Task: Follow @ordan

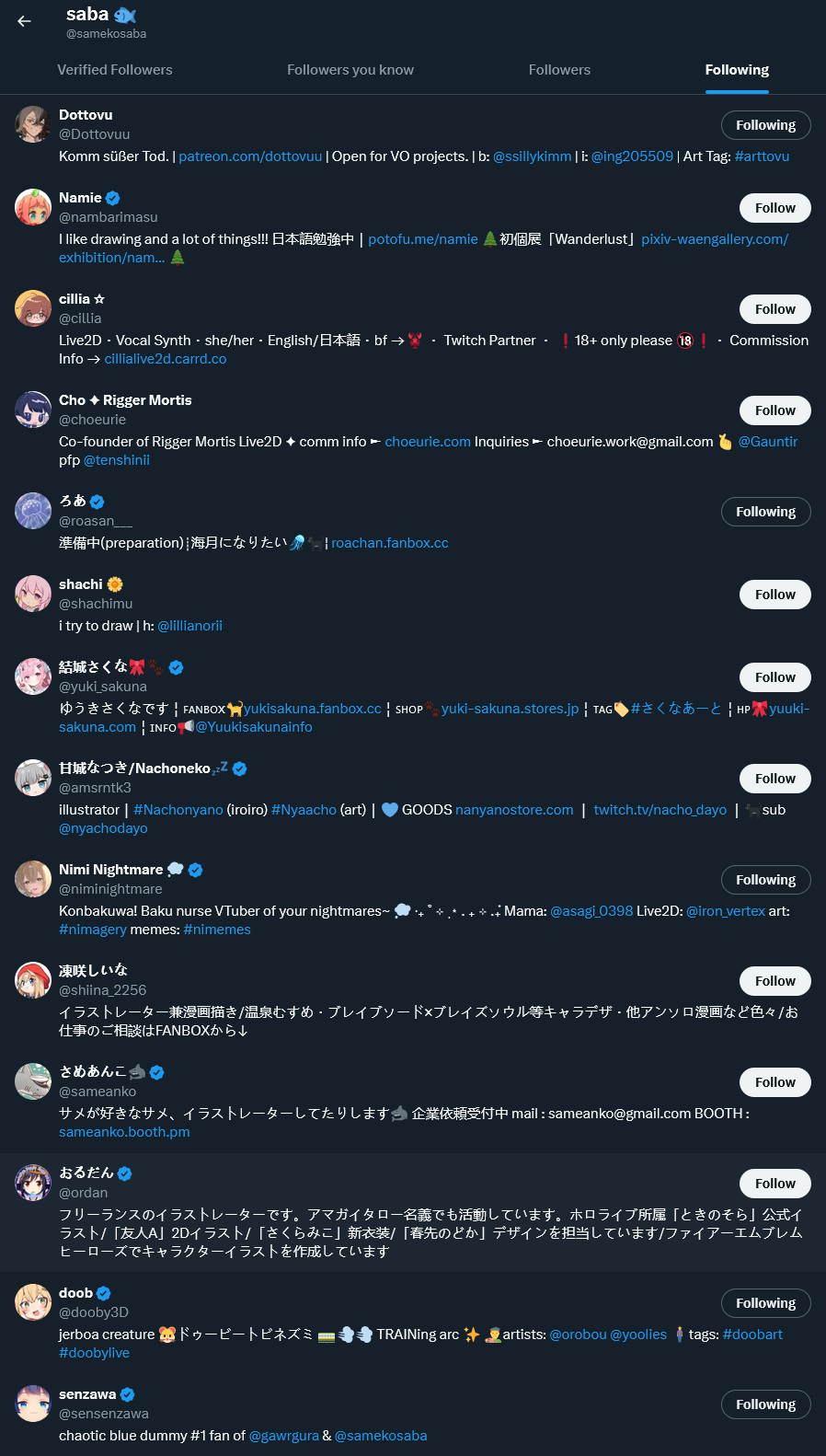Action: (774, 1184)
